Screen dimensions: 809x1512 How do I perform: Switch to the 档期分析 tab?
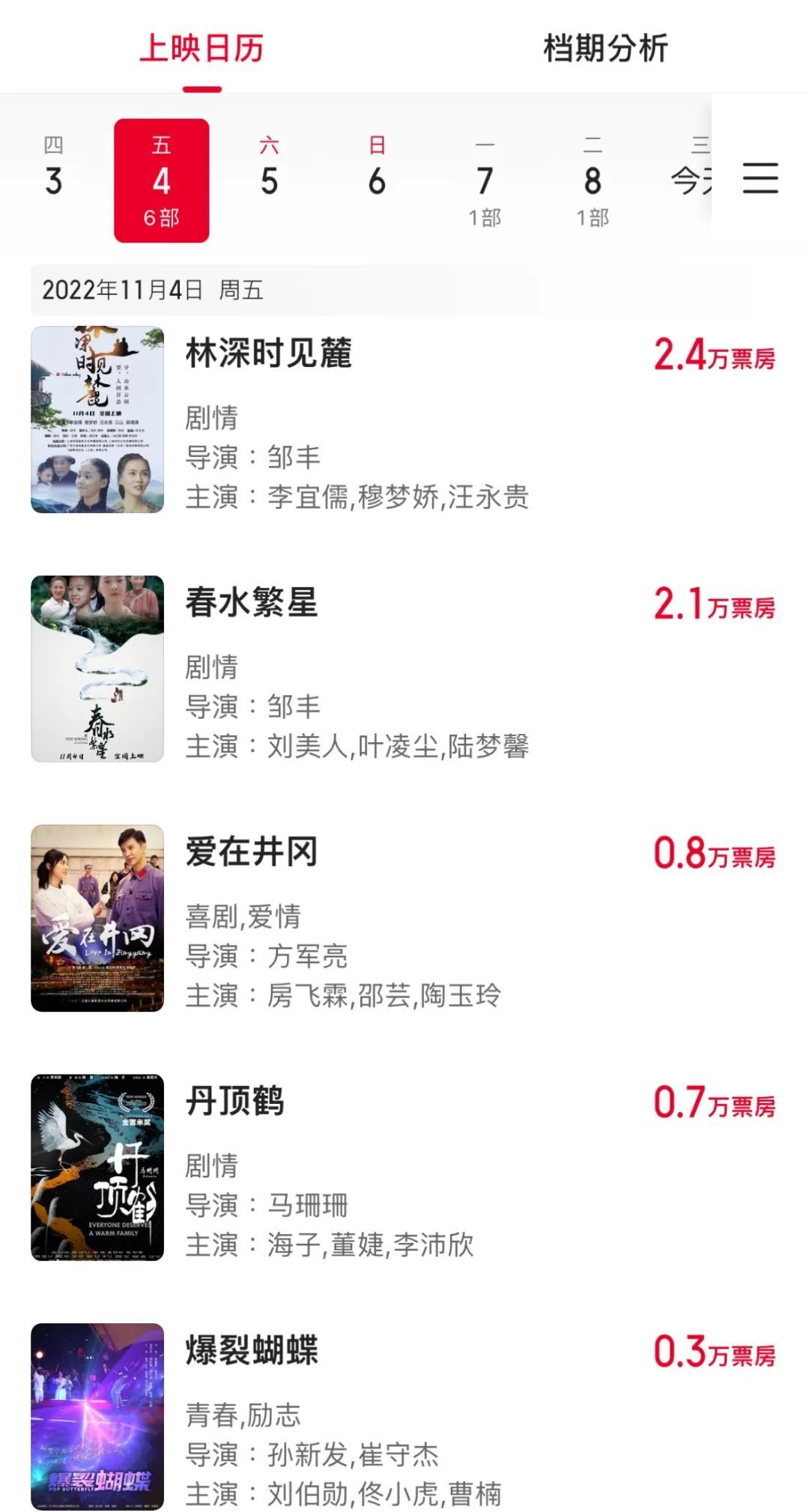[x=605, y=49]
